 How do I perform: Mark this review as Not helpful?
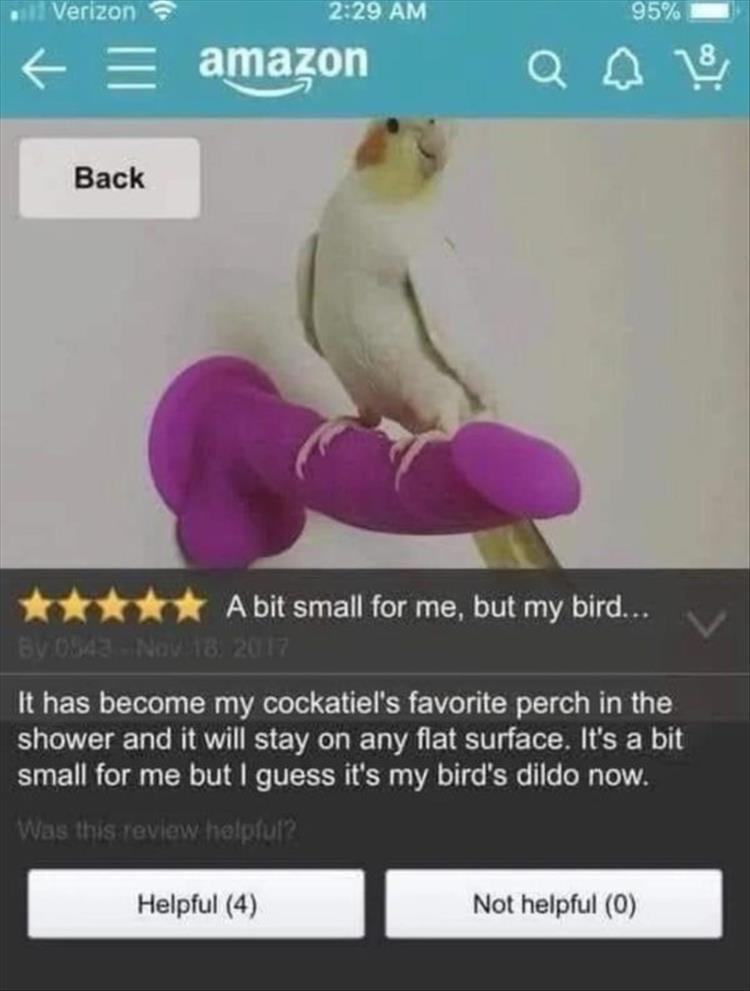(x=554, y=904)
